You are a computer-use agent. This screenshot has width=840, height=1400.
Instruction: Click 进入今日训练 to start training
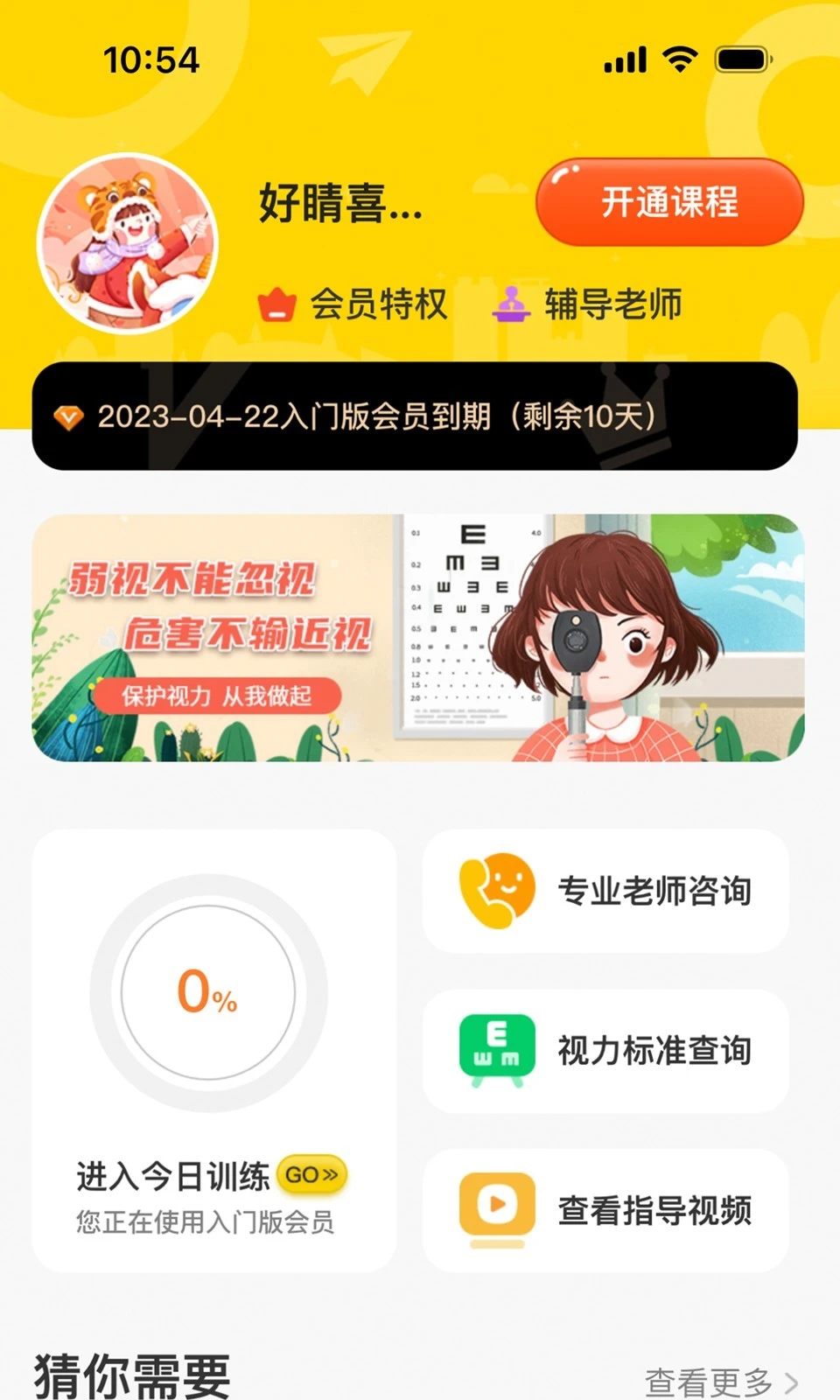tap(171, 1175)
